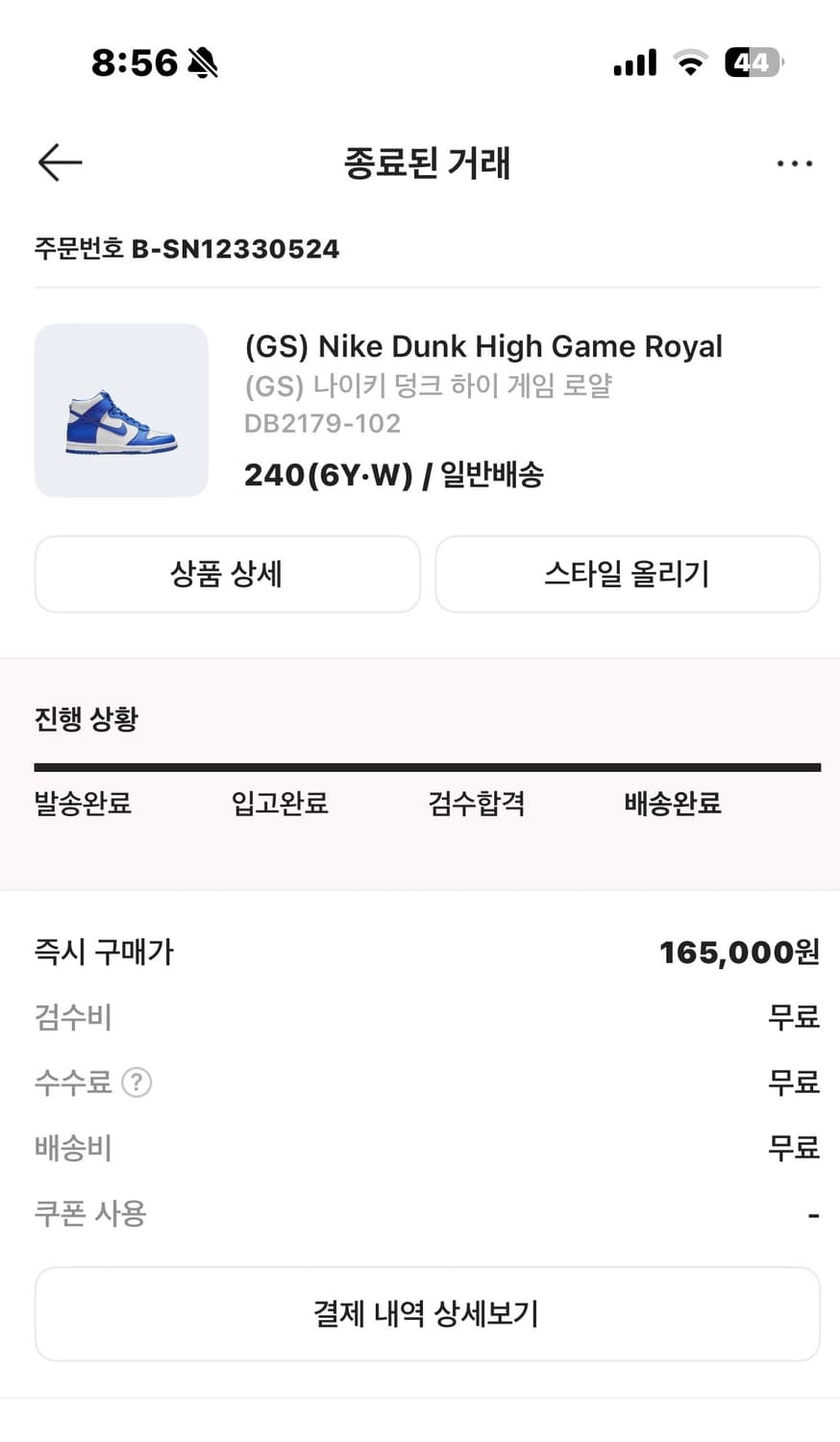Image resolution: width=840 pixels, height=1442 pixels.
Task: Open the fee info question mark tooltip
Action: (x=137, y=1082)
